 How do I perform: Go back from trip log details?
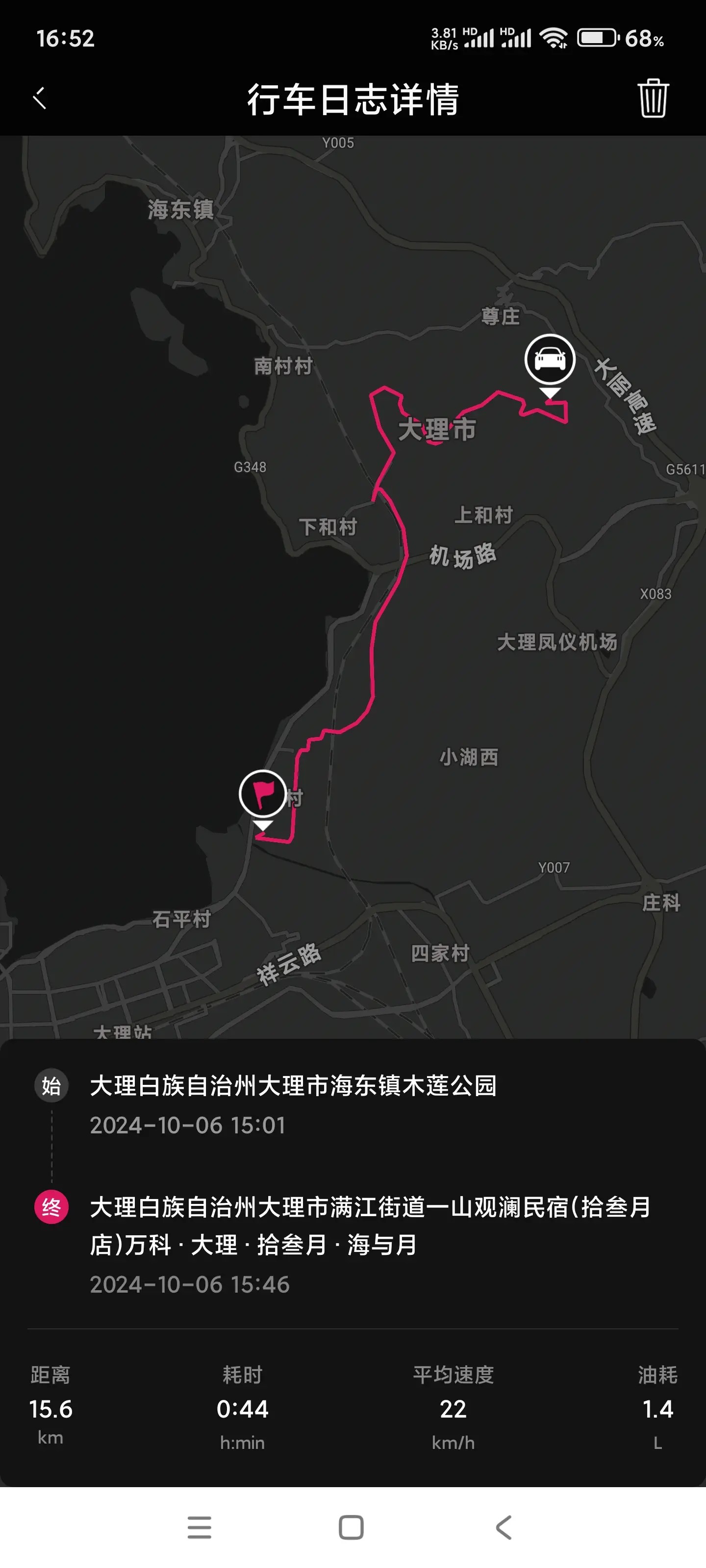click(40, 98)
